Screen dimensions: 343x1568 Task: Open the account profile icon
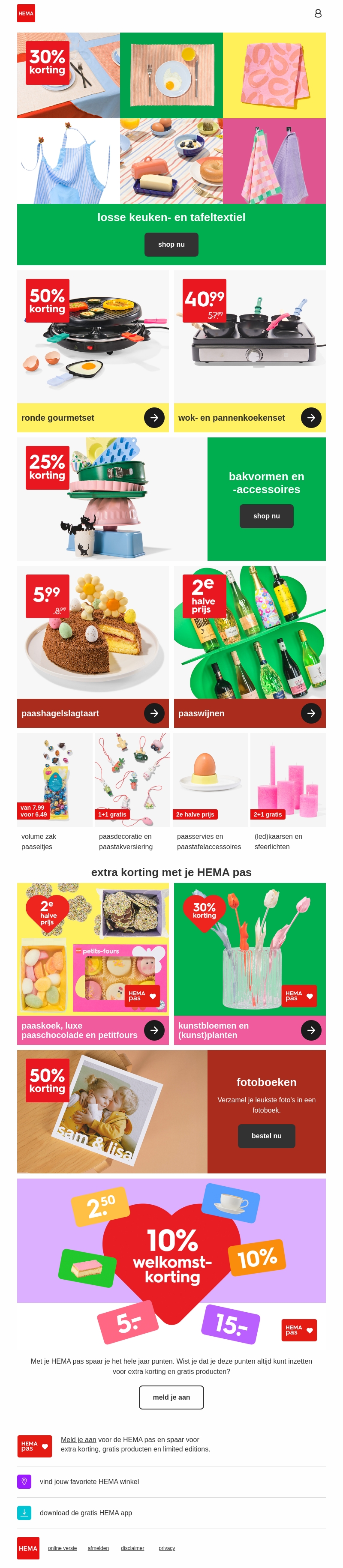click(x=317, y=13)
